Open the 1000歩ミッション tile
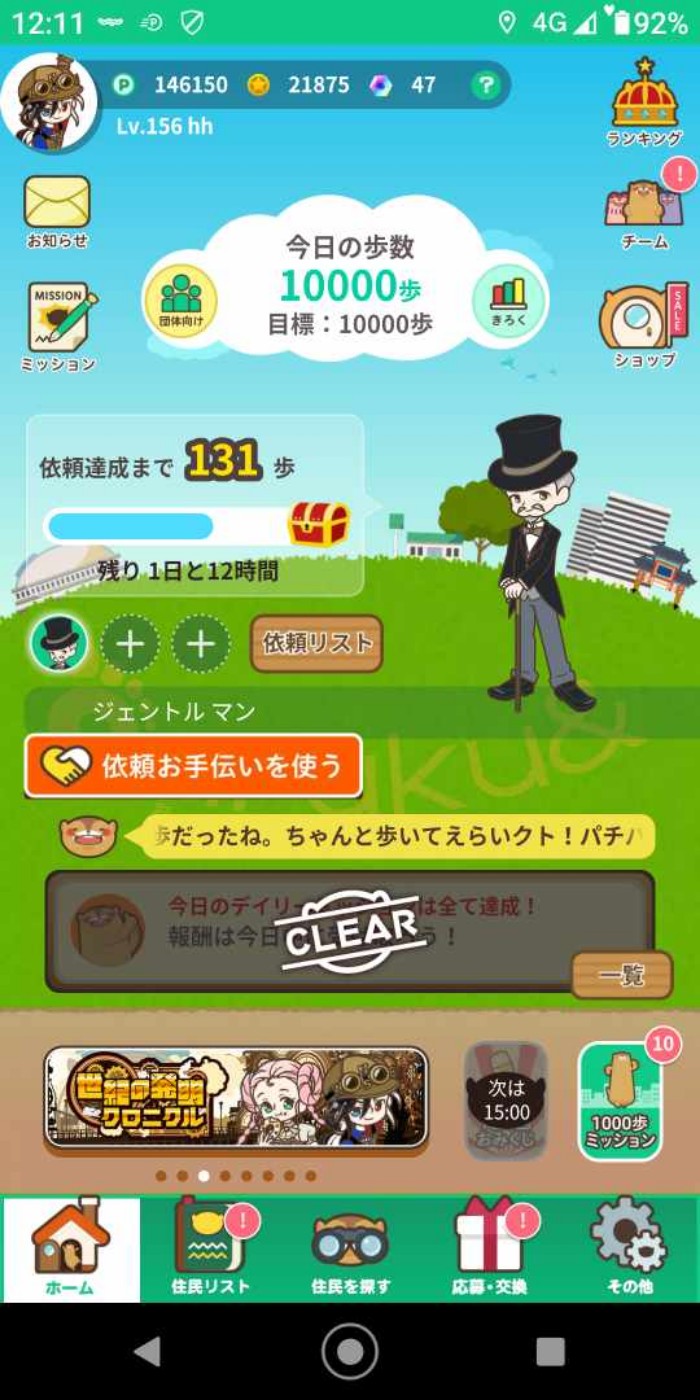The image size is (700, 1400). pyautogui.click(x=620, y=1101)
